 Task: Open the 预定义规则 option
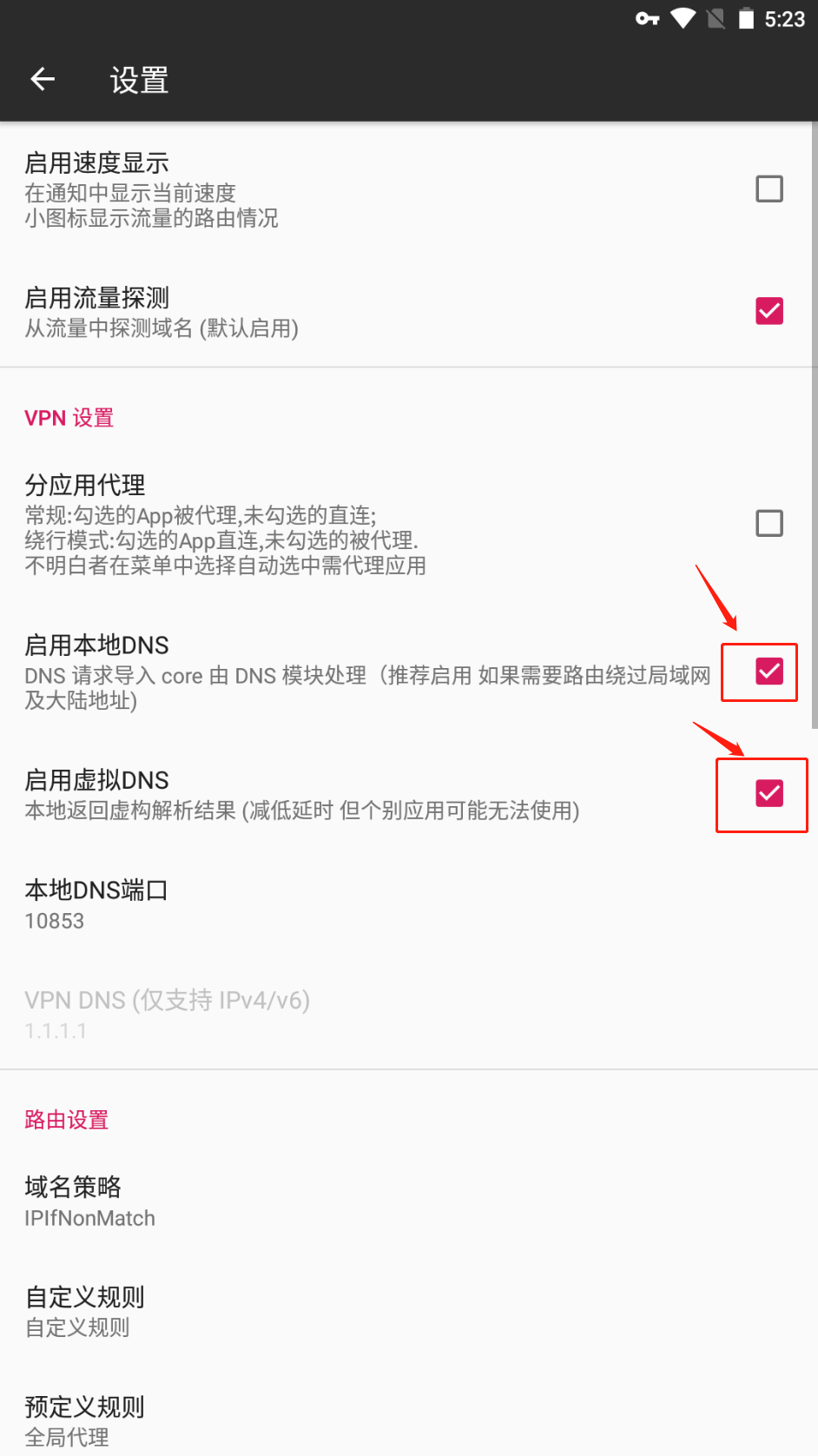pyautogui.click(x=84, y=1420)
